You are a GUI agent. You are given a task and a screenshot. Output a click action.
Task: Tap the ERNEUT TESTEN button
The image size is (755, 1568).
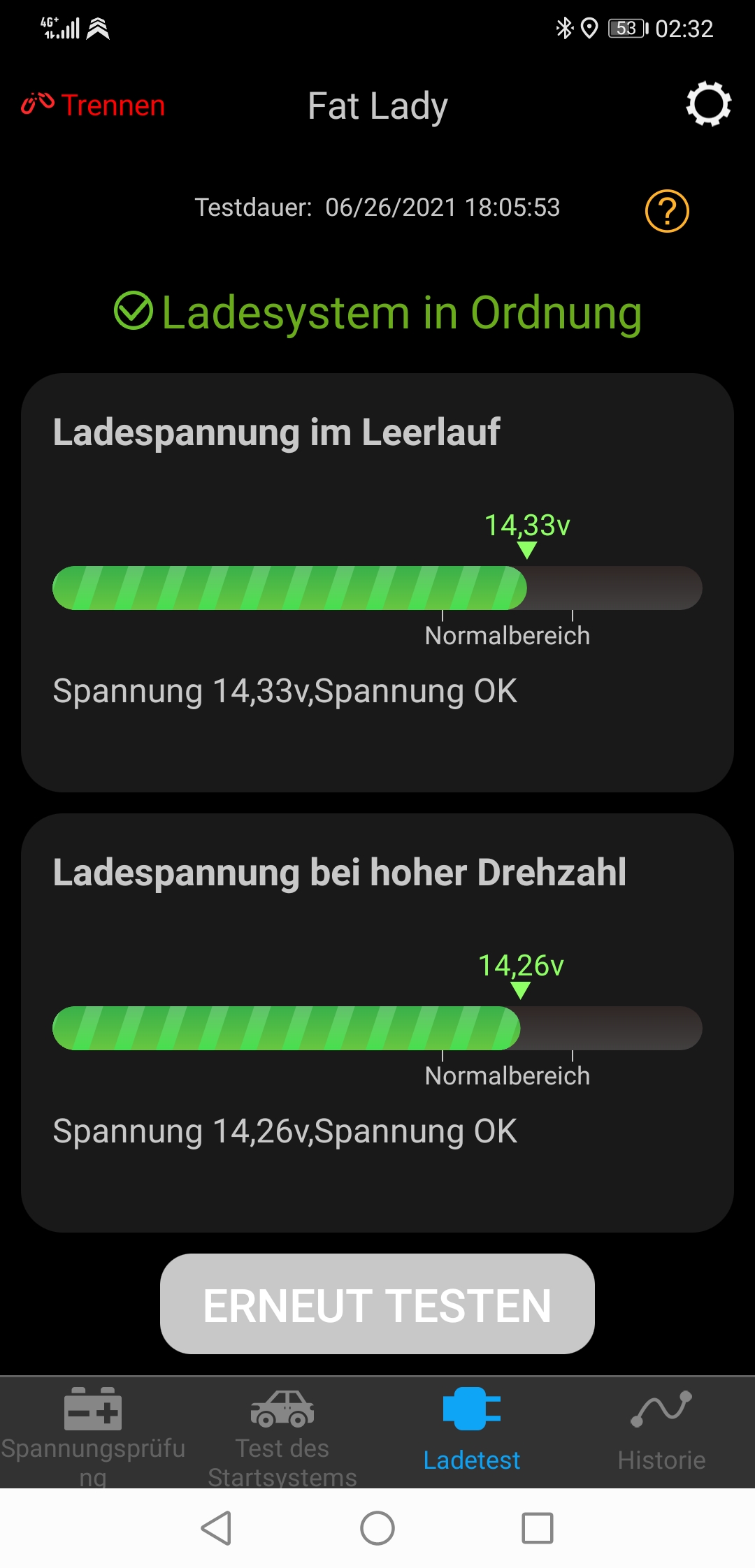click(x=377, y=1304)
